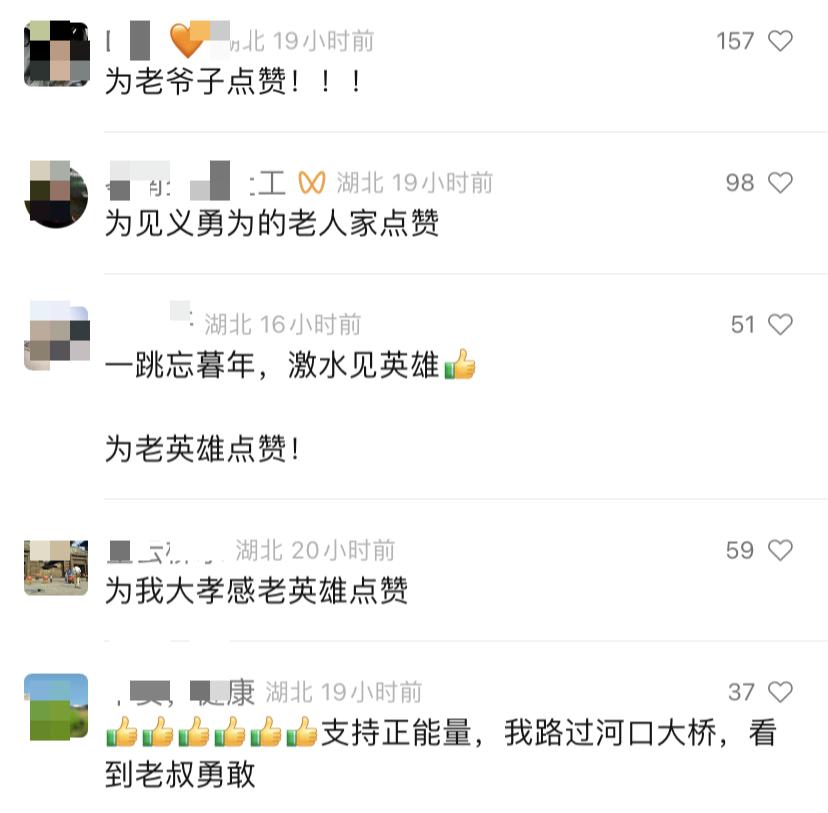Reply to the comment "为我大孝感老英雄点赞"
The height and width of the screenshot is (813, 828).
click(x=256, y=590)
